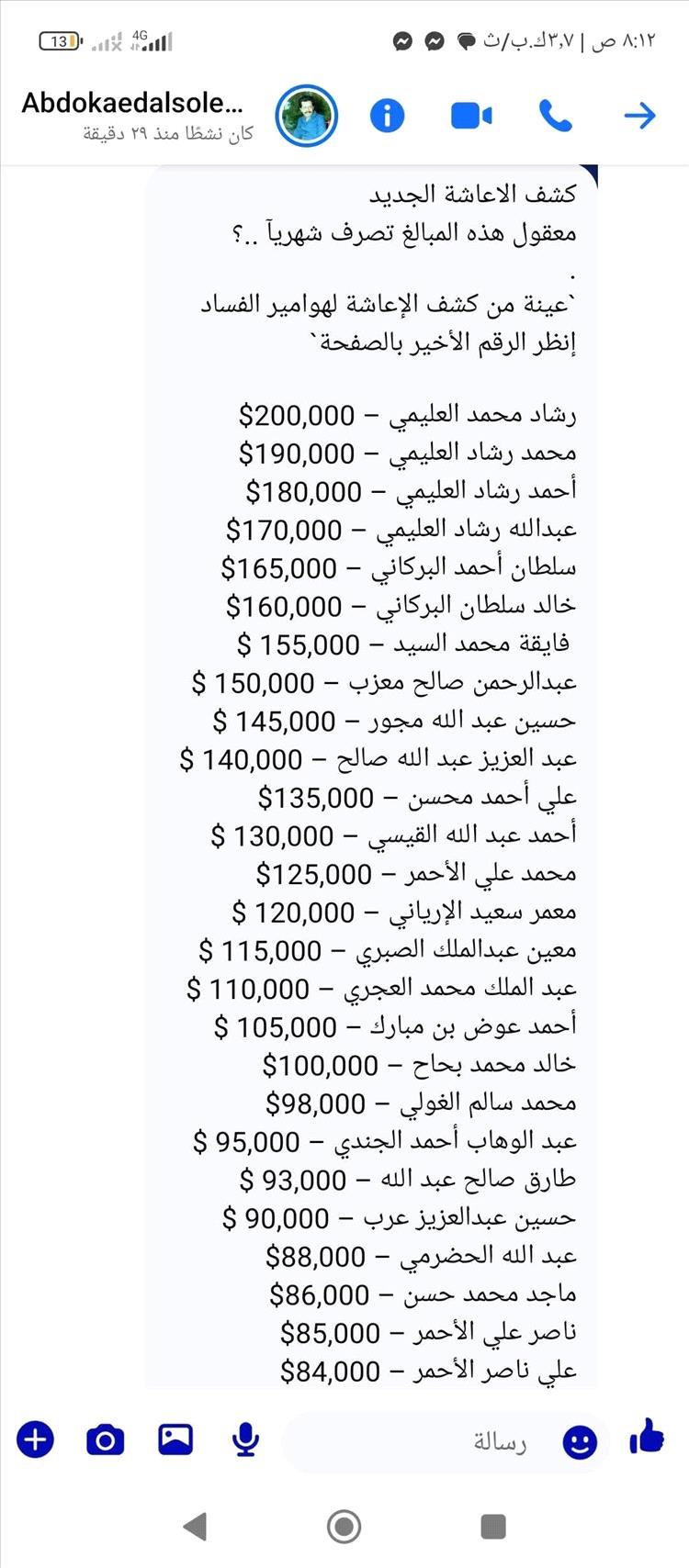
Task: Open the gallery image picker
Action: coord(175,1439)
